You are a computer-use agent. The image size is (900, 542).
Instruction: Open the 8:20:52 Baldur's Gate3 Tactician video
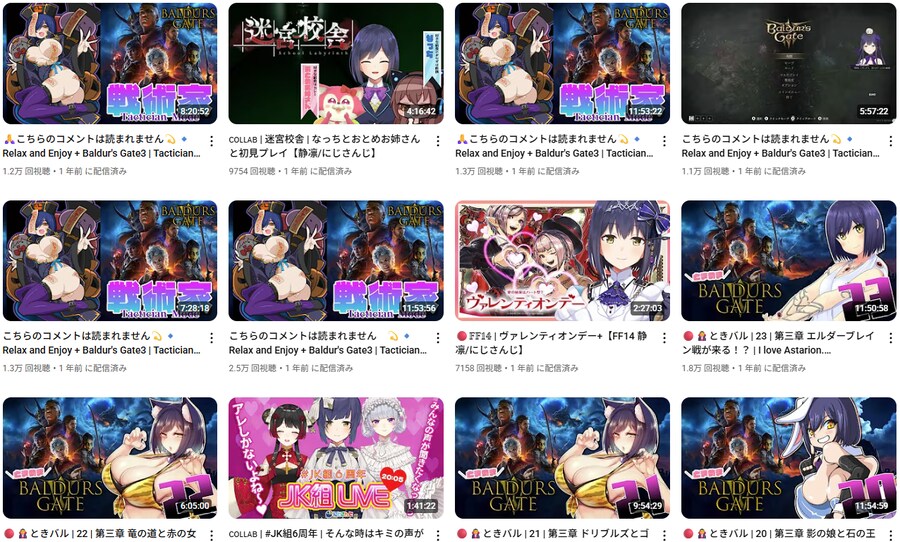pyautogui.click(x=110, y=63)
